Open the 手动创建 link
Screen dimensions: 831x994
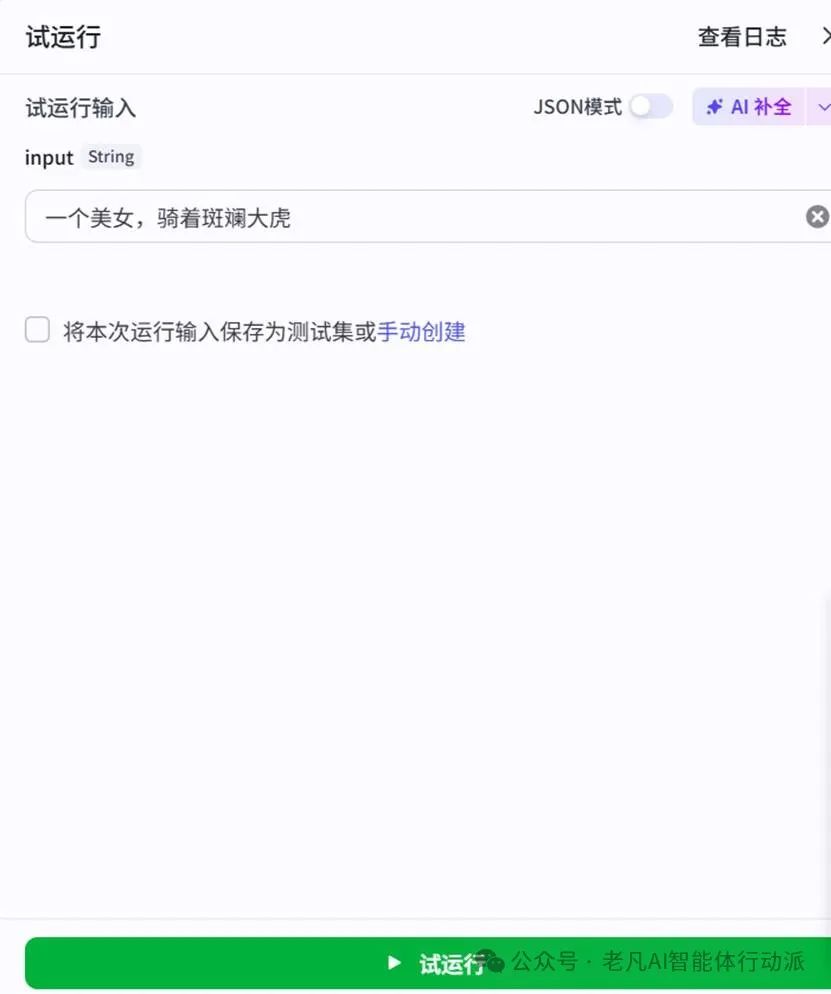click(421, 331)
